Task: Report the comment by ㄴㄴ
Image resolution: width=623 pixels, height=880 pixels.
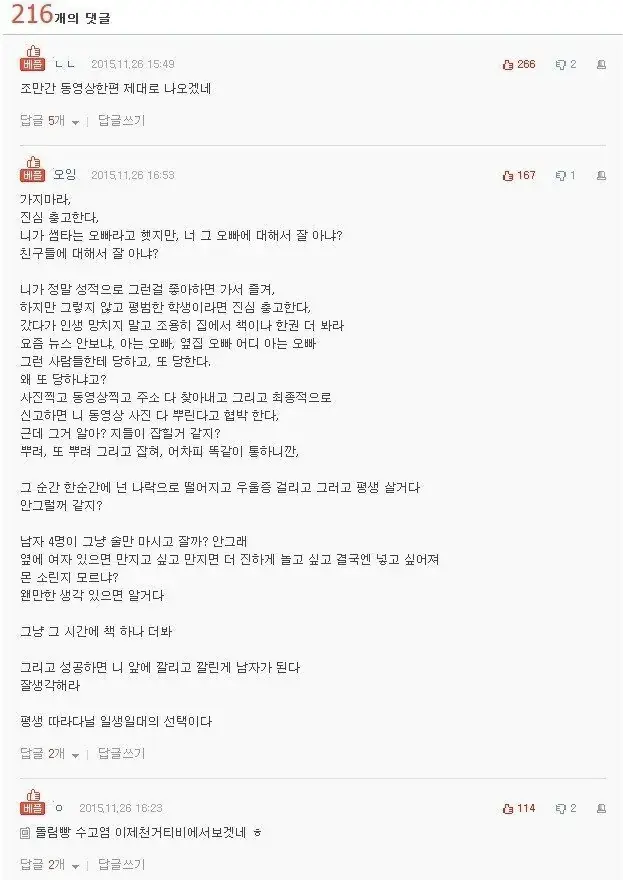Action: 601,65
